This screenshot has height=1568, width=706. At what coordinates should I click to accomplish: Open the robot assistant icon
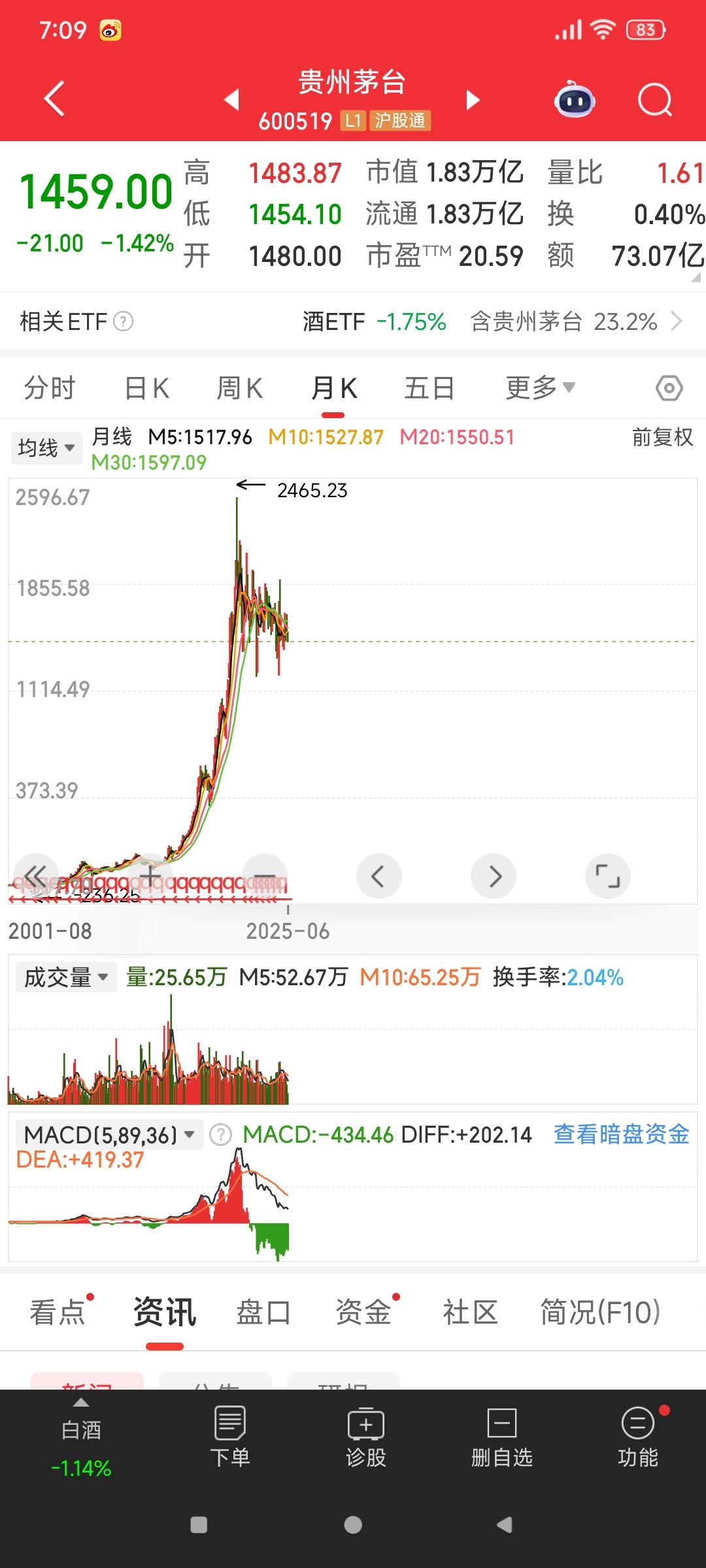tap(575, 99)
